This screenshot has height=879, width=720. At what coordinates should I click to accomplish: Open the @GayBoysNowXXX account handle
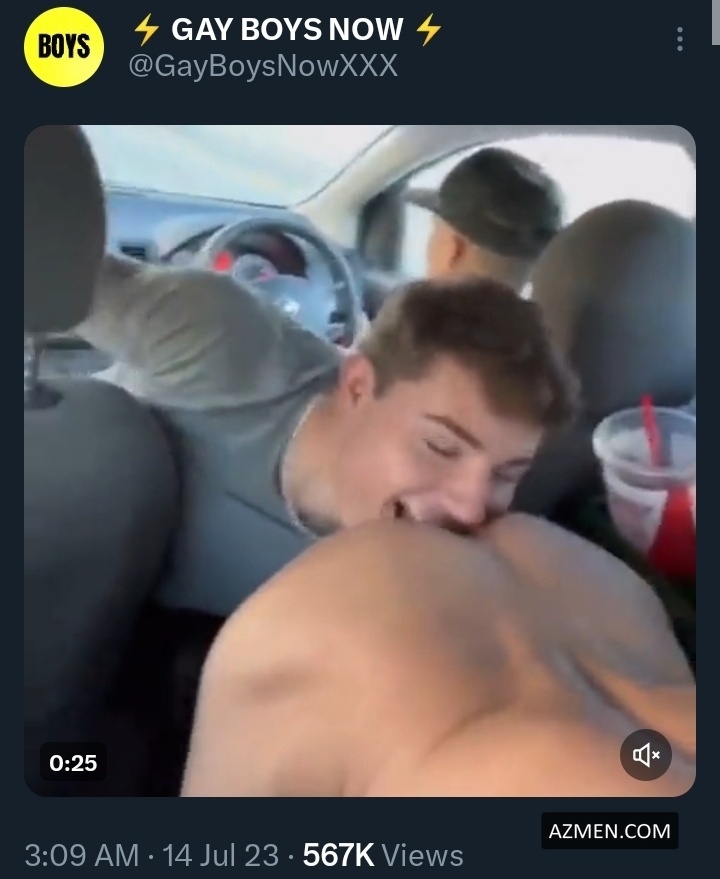(x=264, y=66)
